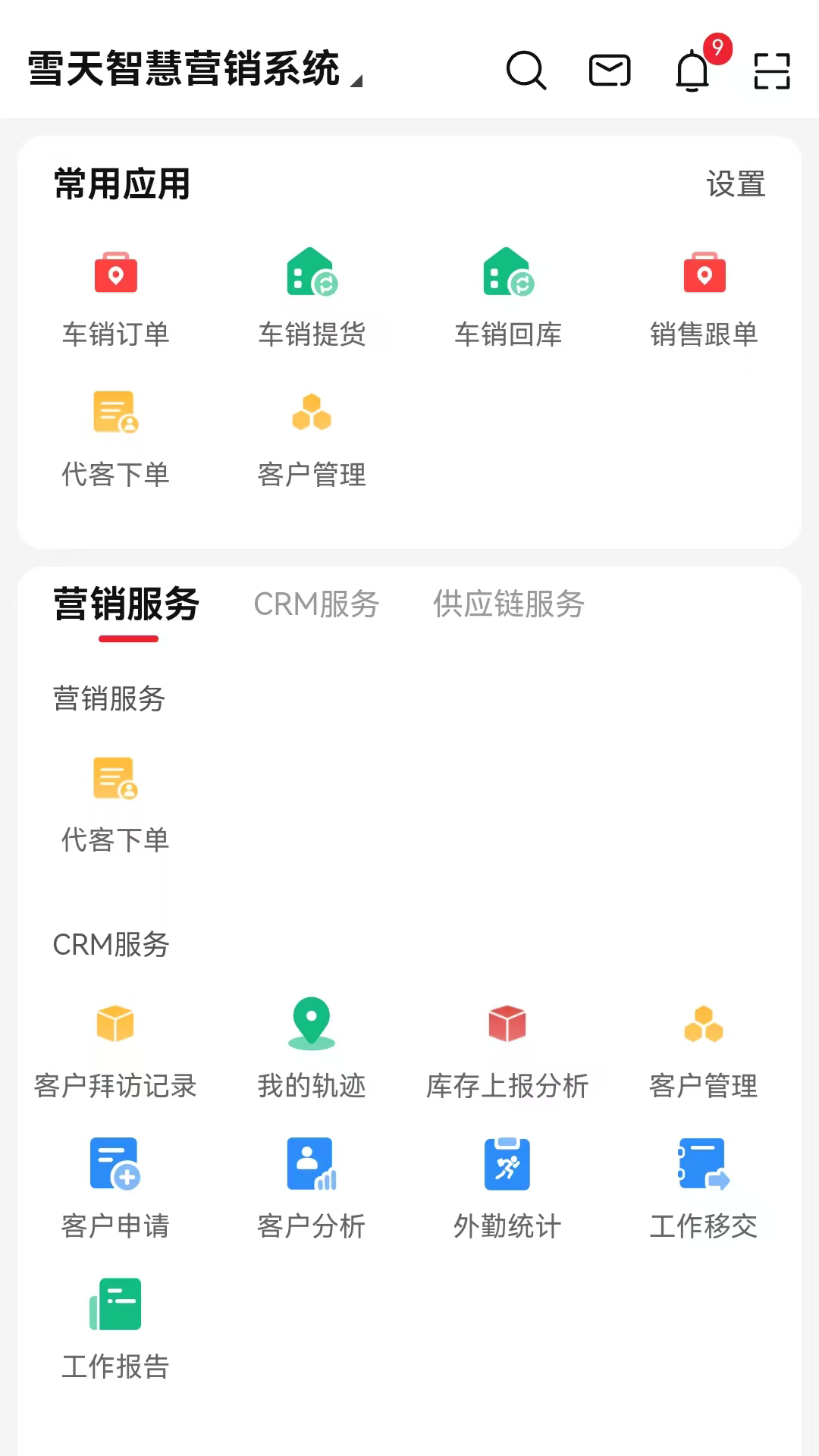Open 库存上报分析
819x1456 pixels.
pyautogui.click(x=507, y=1024)
